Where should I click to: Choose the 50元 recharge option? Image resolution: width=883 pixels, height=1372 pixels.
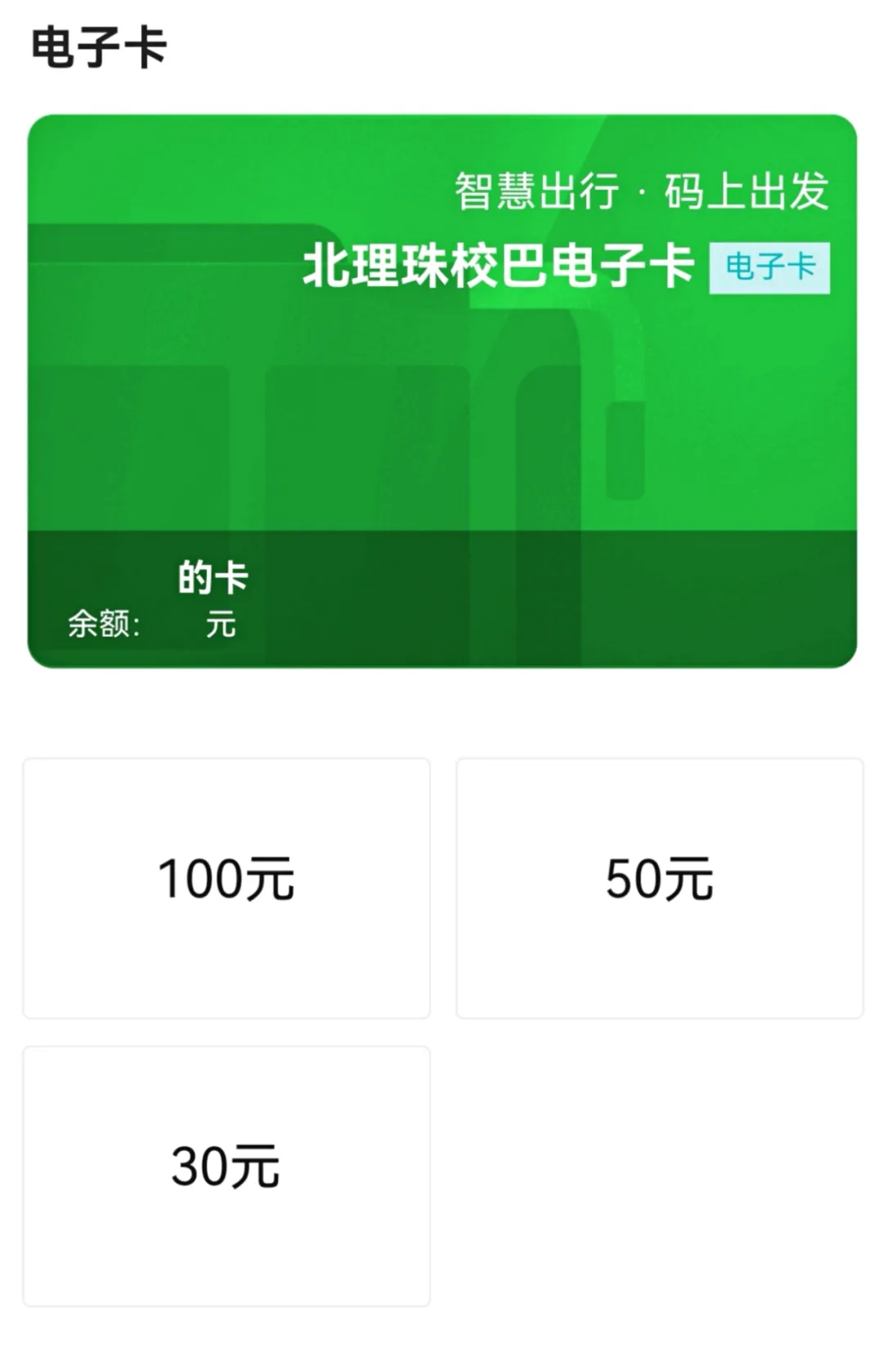(659, 888)
